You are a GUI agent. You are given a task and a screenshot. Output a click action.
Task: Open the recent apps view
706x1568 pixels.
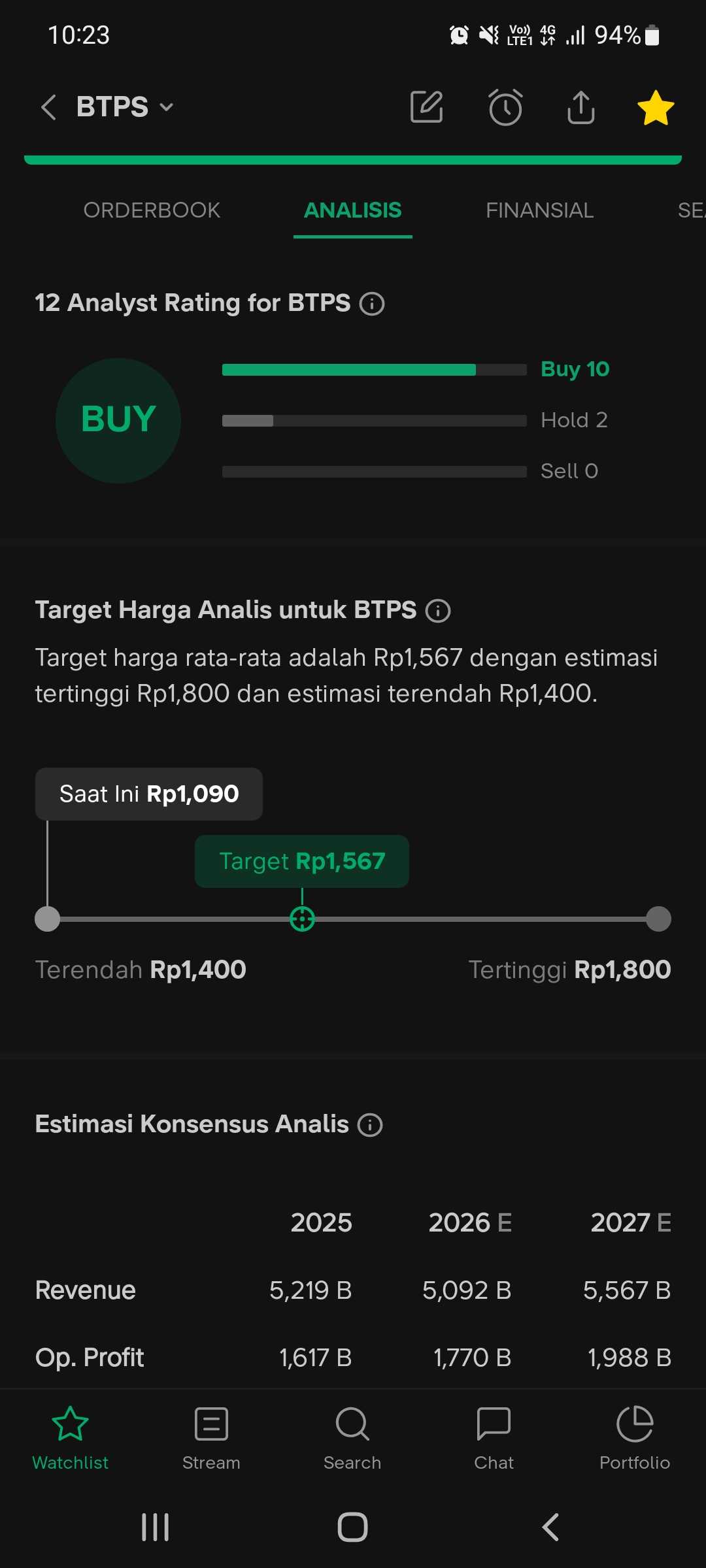pyautogui.click(x=156, y=1527)
